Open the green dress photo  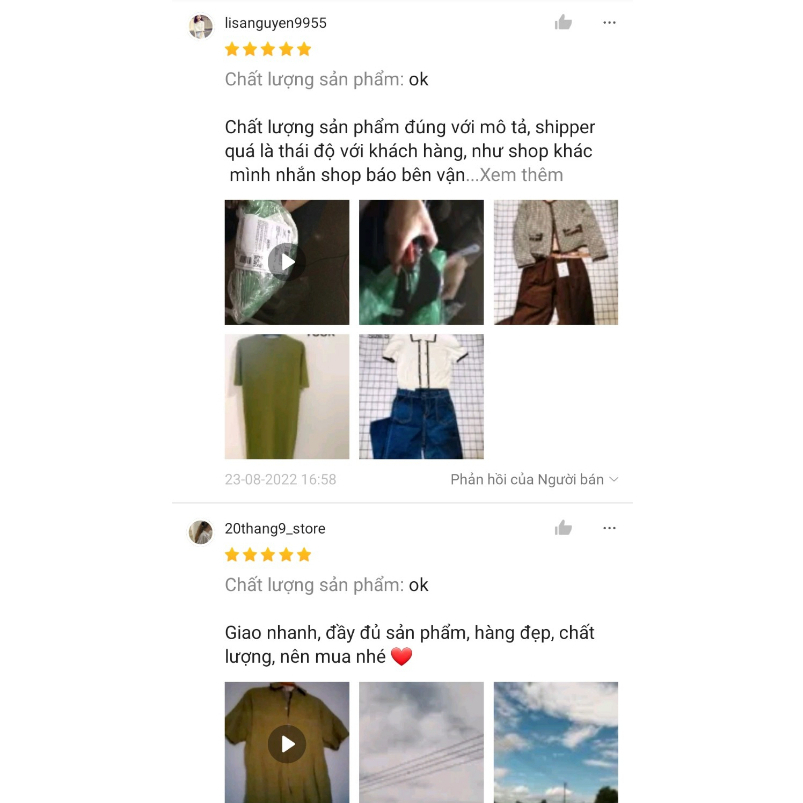[x=287, y=396]
